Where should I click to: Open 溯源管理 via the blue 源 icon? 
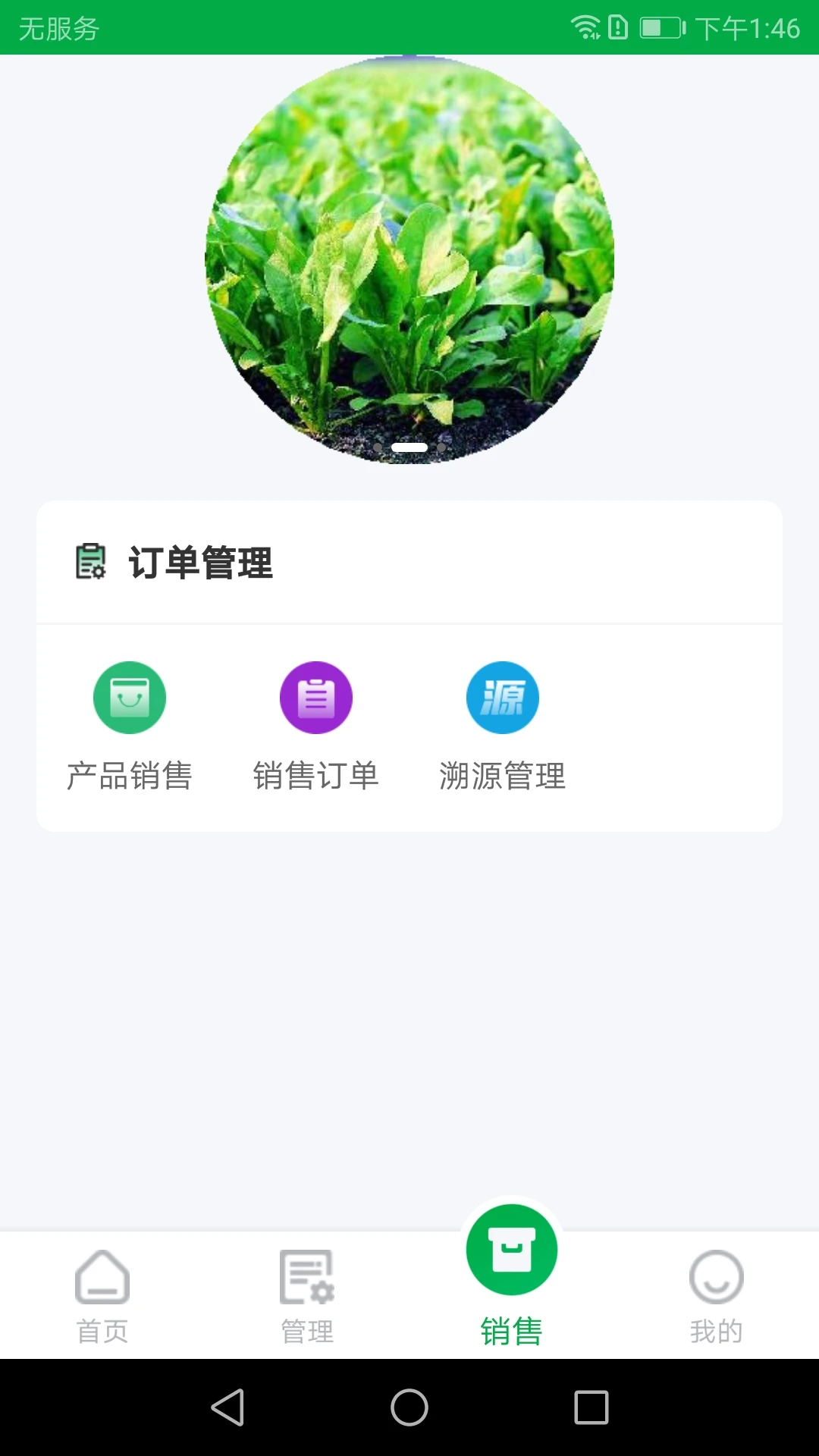coord(503,697)
